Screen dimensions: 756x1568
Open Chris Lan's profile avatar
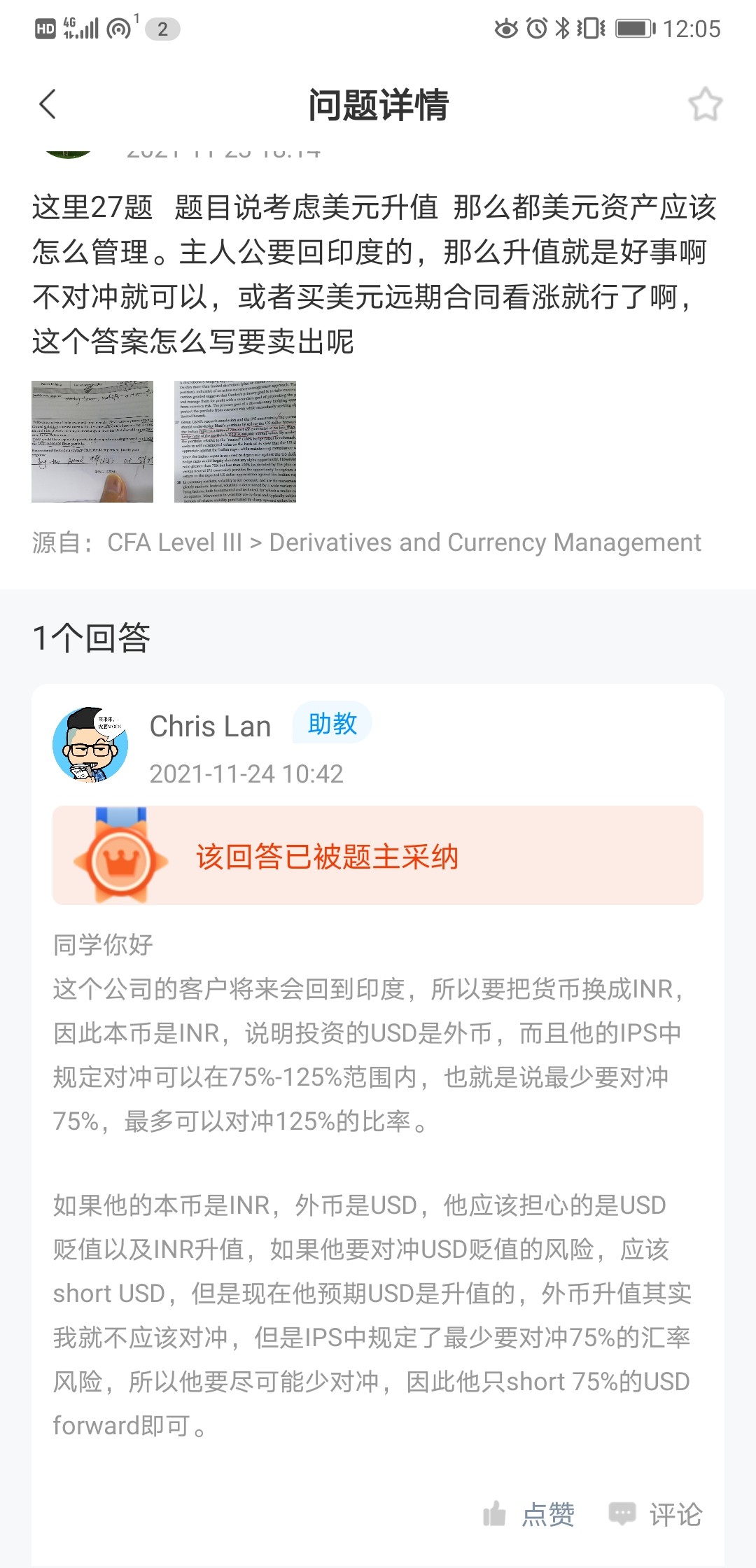(90, 744)
